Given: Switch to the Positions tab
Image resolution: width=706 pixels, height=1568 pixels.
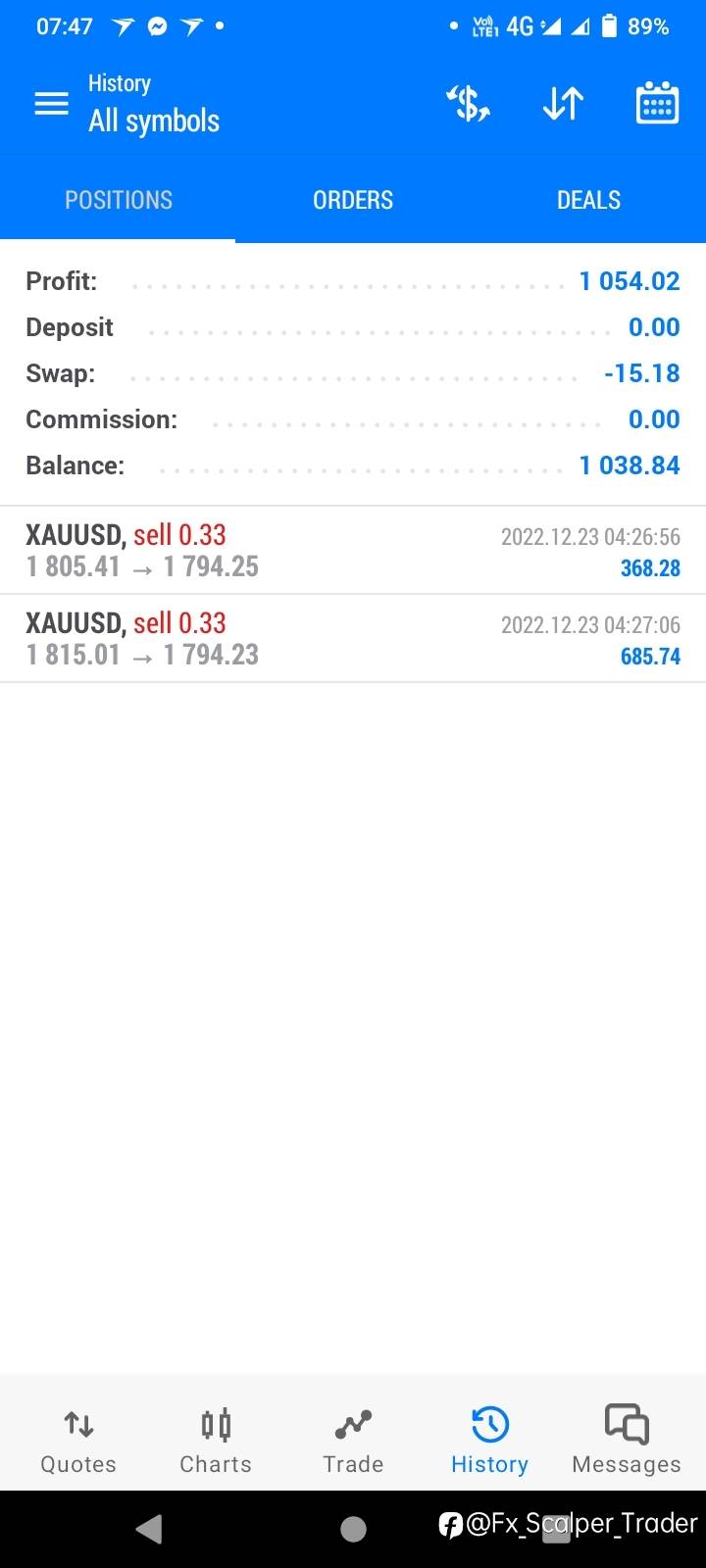Looking at the screenshot, I should pos(118,200).
